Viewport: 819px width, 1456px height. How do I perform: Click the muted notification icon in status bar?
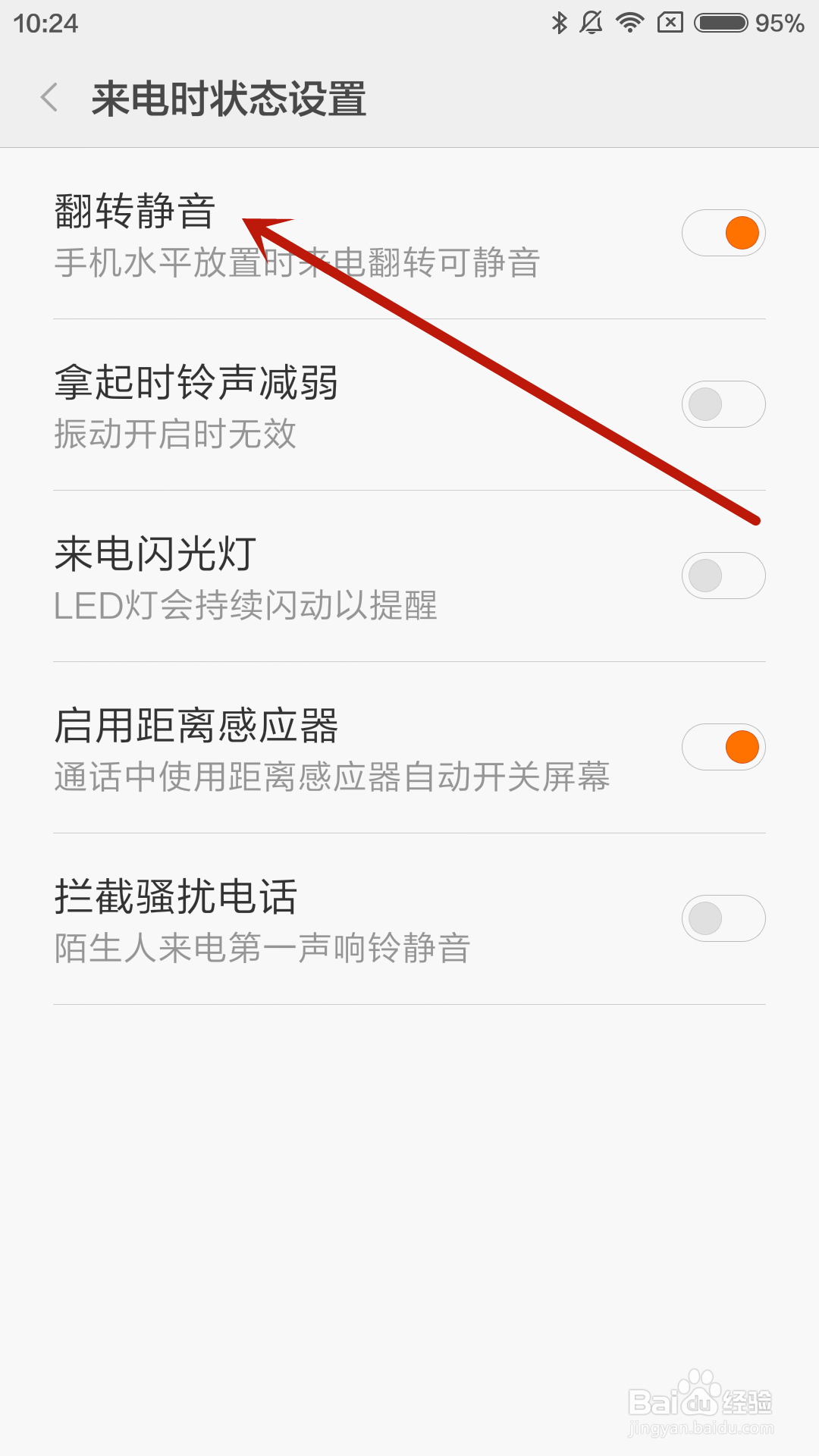point(592,23)
